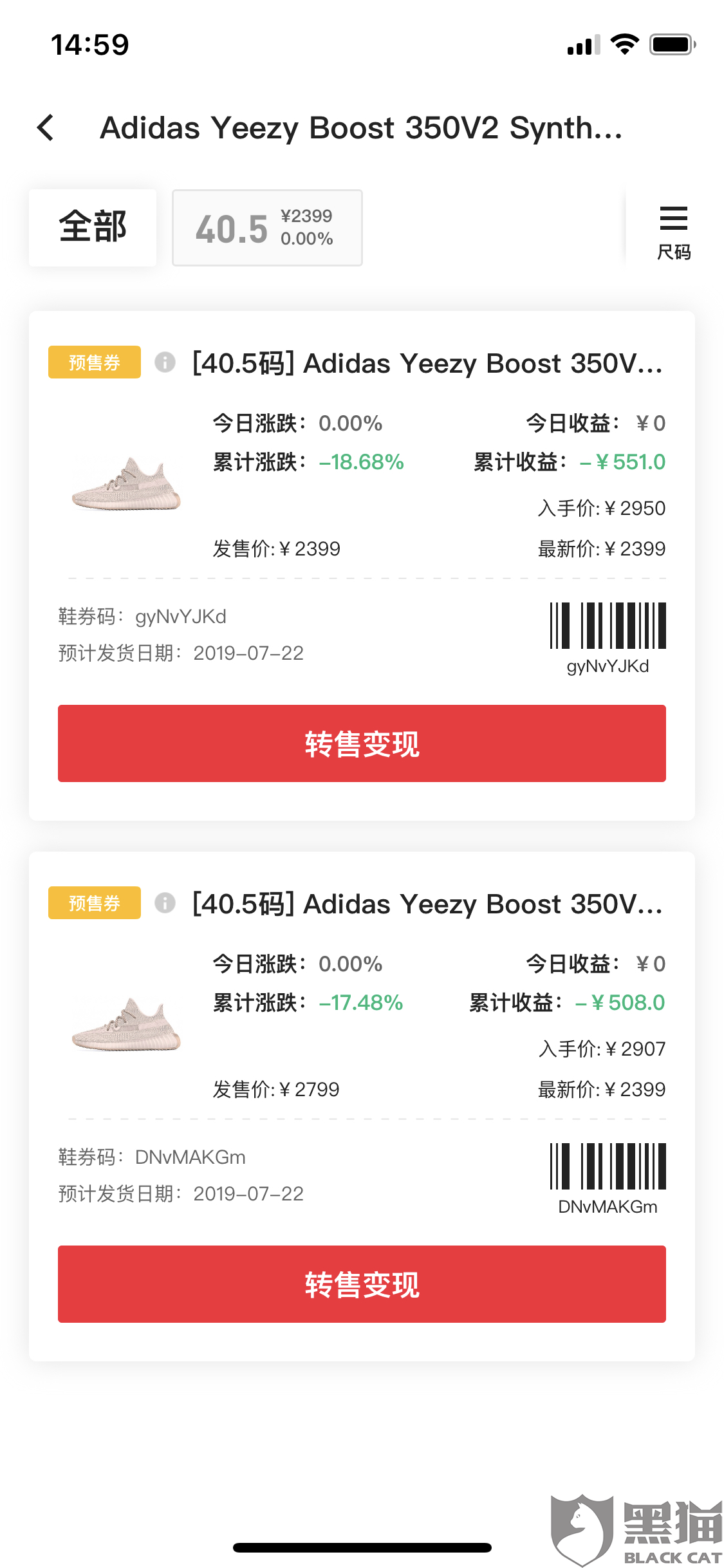Open the shoe card priced 入手价 ¥2950
The image size is (724, 1568).
(362, 566)
